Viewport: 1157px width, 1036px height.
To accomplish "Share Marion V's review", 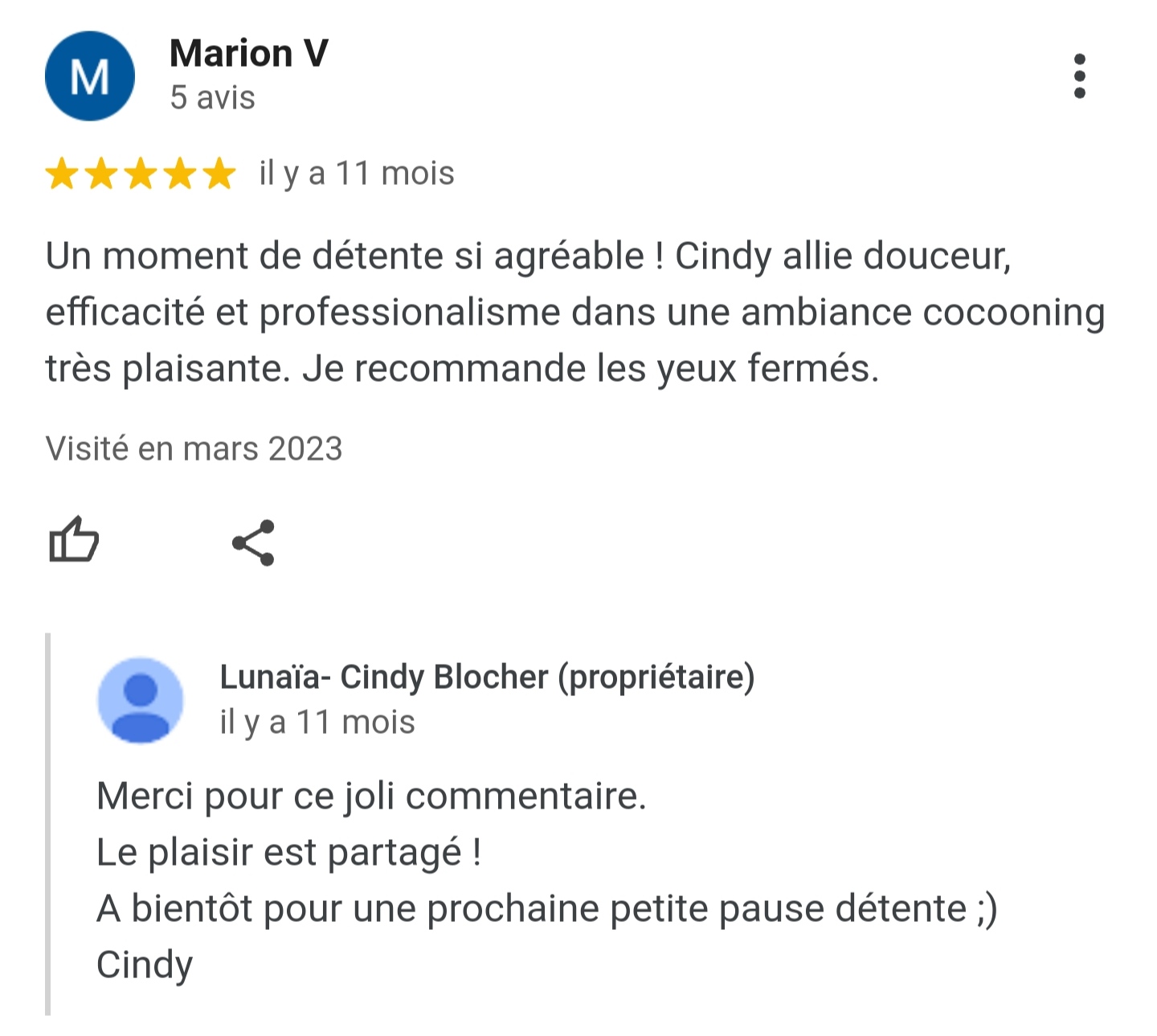I will 254,543.
